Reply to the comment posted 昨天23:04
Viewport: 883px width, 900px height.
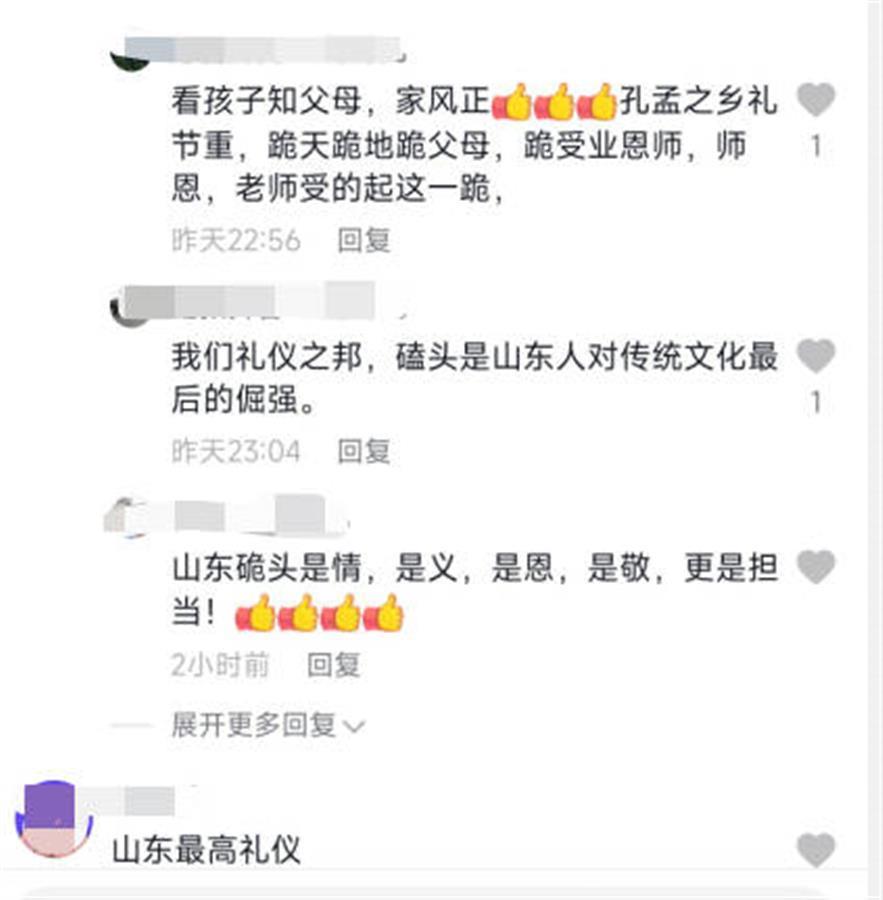[363, 451]
